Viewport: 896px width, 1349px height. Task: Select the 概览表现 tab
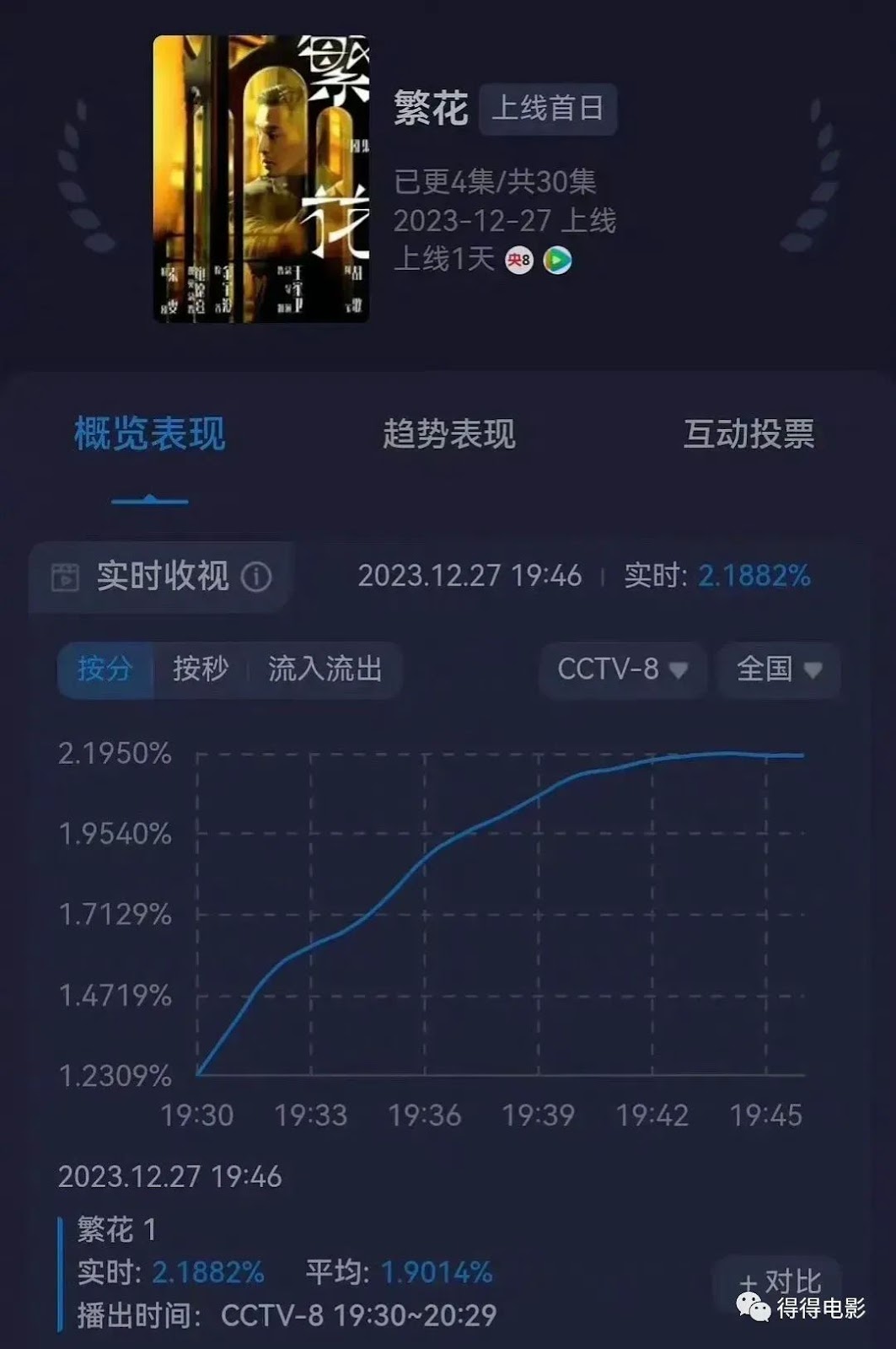click(150, 434)
